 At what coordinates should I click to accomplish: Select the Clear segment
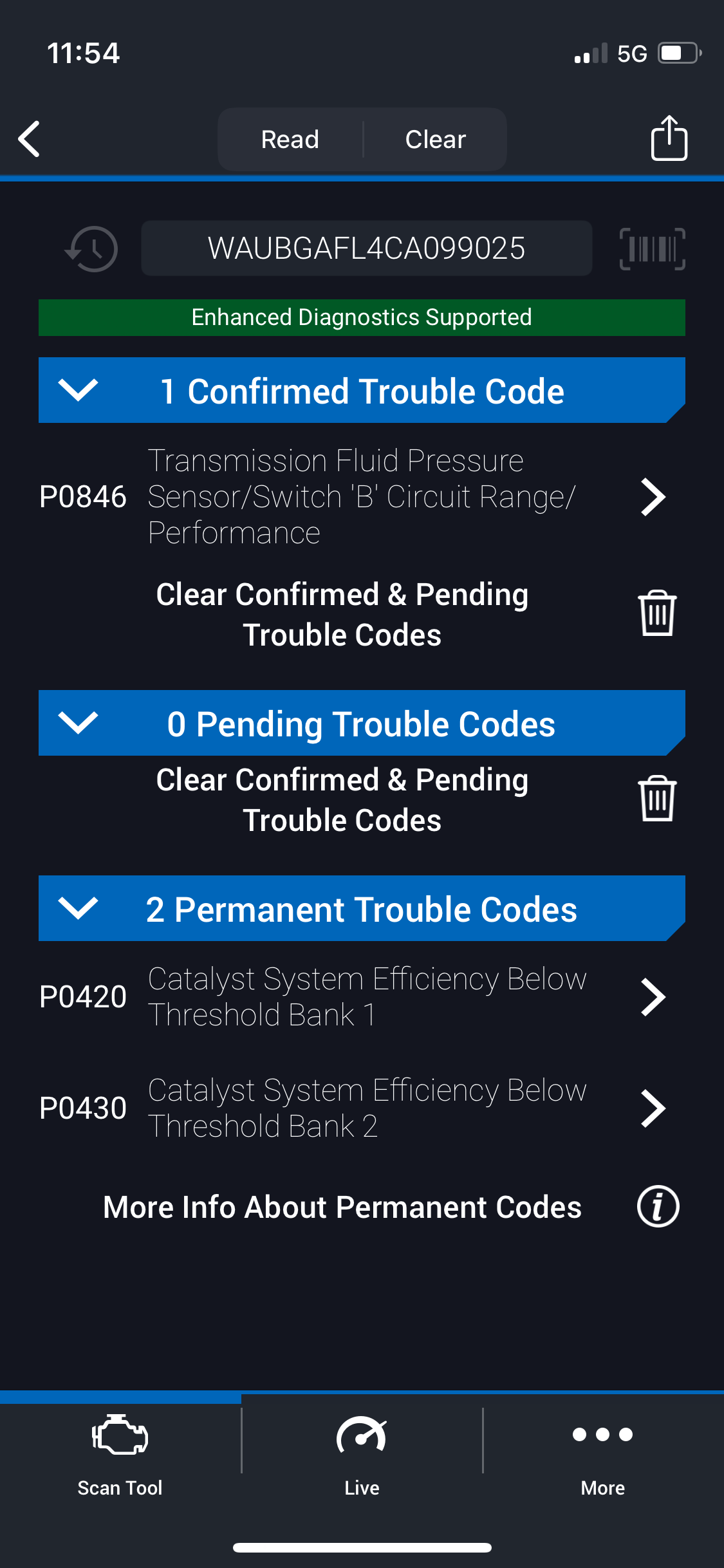coord(436,139)
